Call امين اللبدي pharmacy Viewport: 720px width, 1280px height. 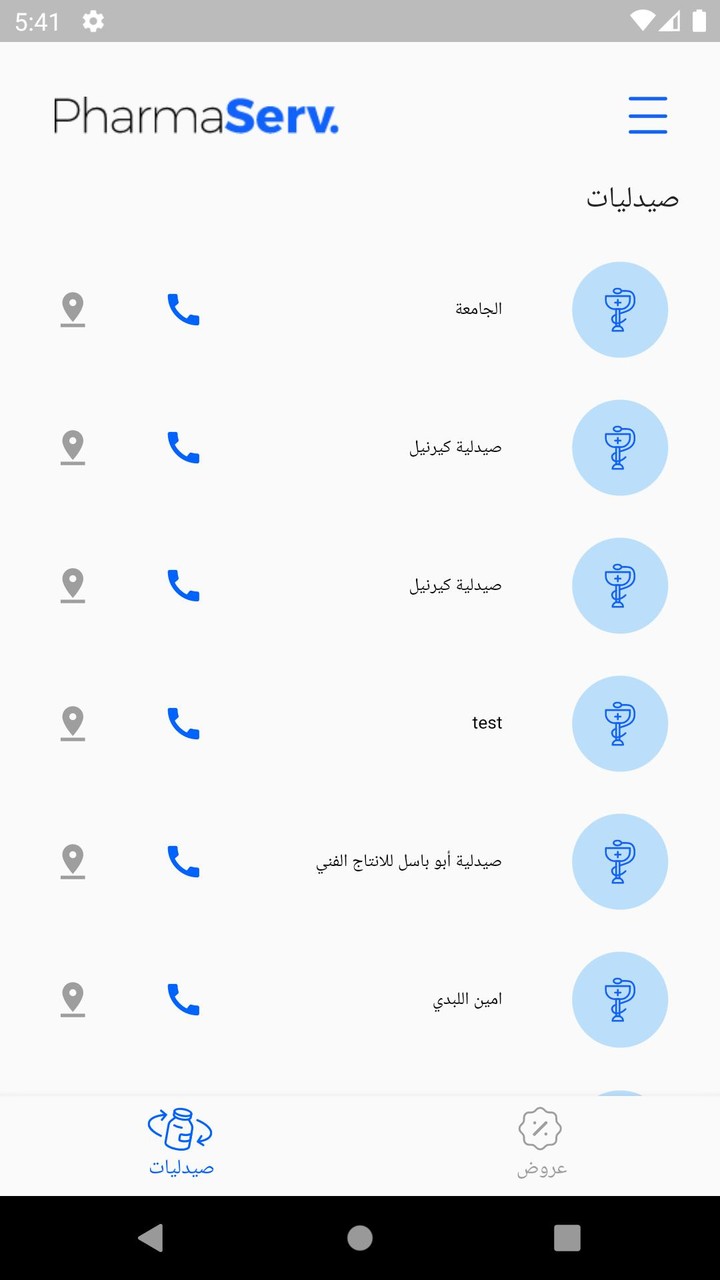coord(183,1000)
